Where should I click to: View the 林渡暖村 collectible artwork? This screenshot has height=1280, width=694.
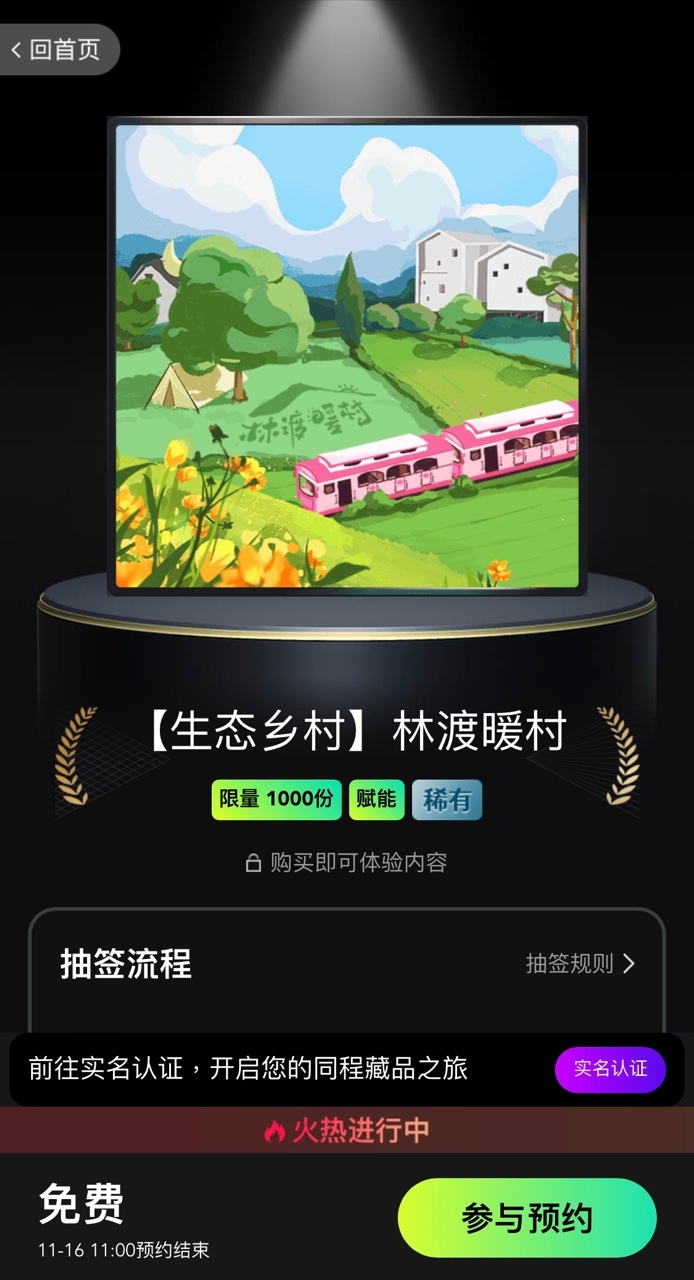point(347,355)
